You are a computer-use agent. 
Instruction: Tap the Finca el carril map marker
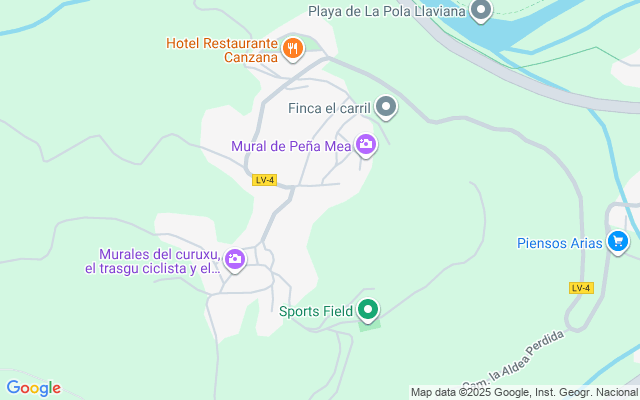[386, 107]
